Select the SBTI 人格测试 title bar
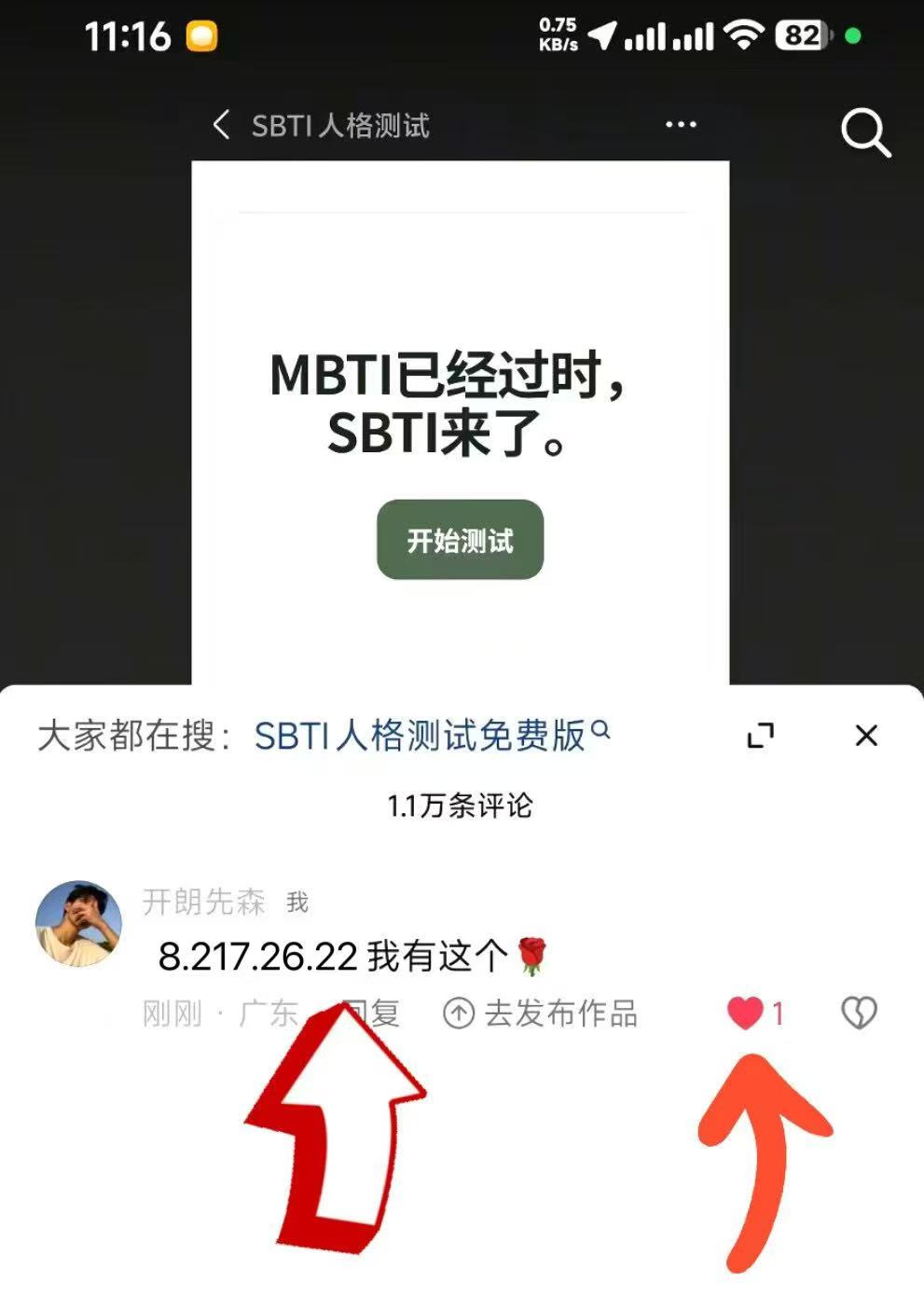The height and width of the screenshot is (1296, 924). pos(338,125)
